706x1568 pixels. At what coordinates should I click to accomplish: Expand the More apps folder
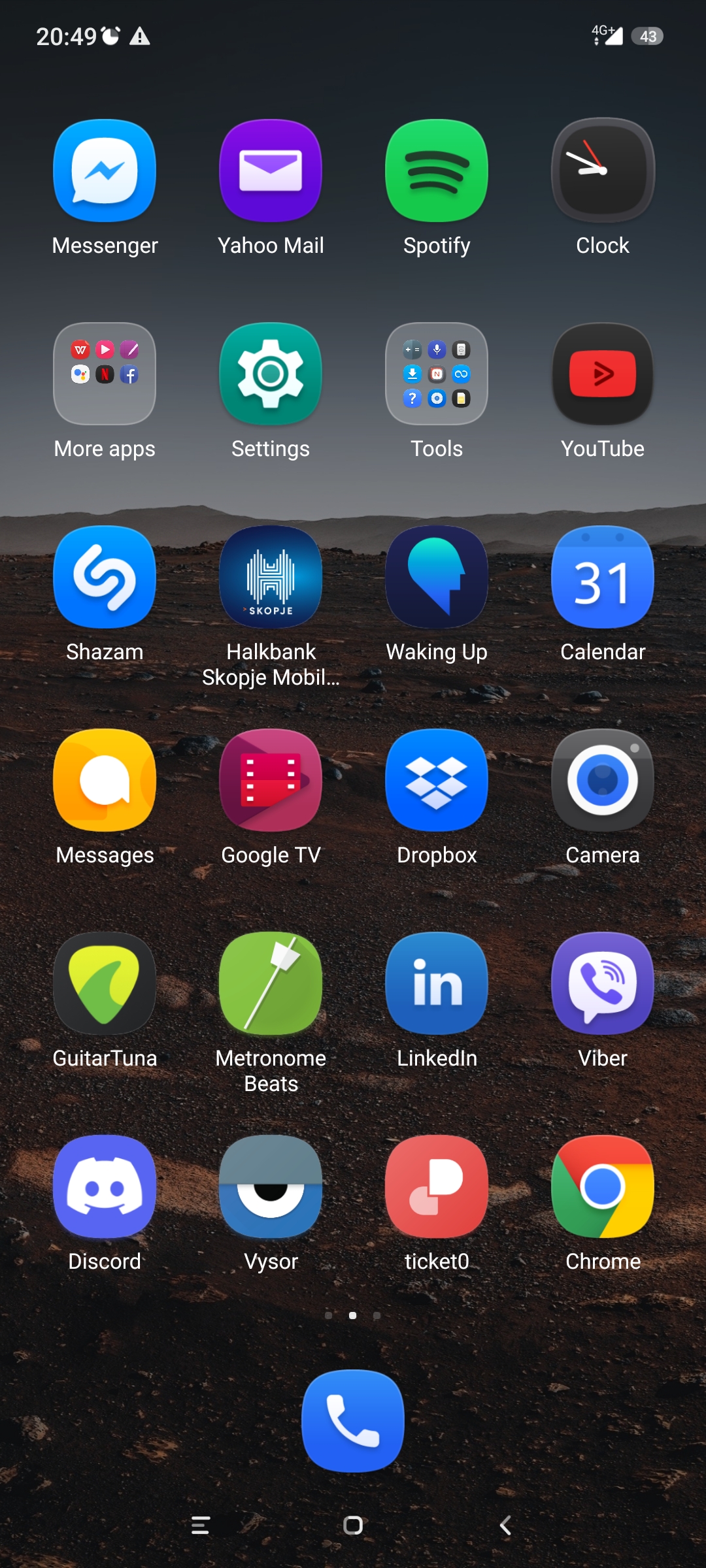(105, 374)
